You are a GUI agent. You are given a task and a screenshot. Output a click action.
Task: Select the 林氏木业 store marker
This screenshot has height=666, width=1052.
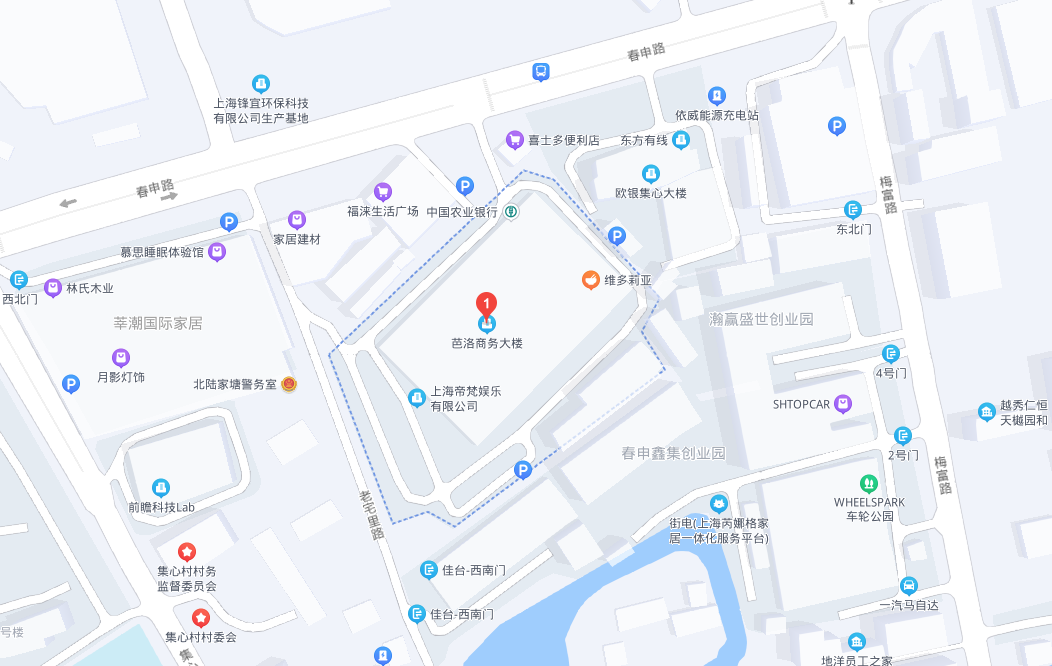(x=53, y=288)
